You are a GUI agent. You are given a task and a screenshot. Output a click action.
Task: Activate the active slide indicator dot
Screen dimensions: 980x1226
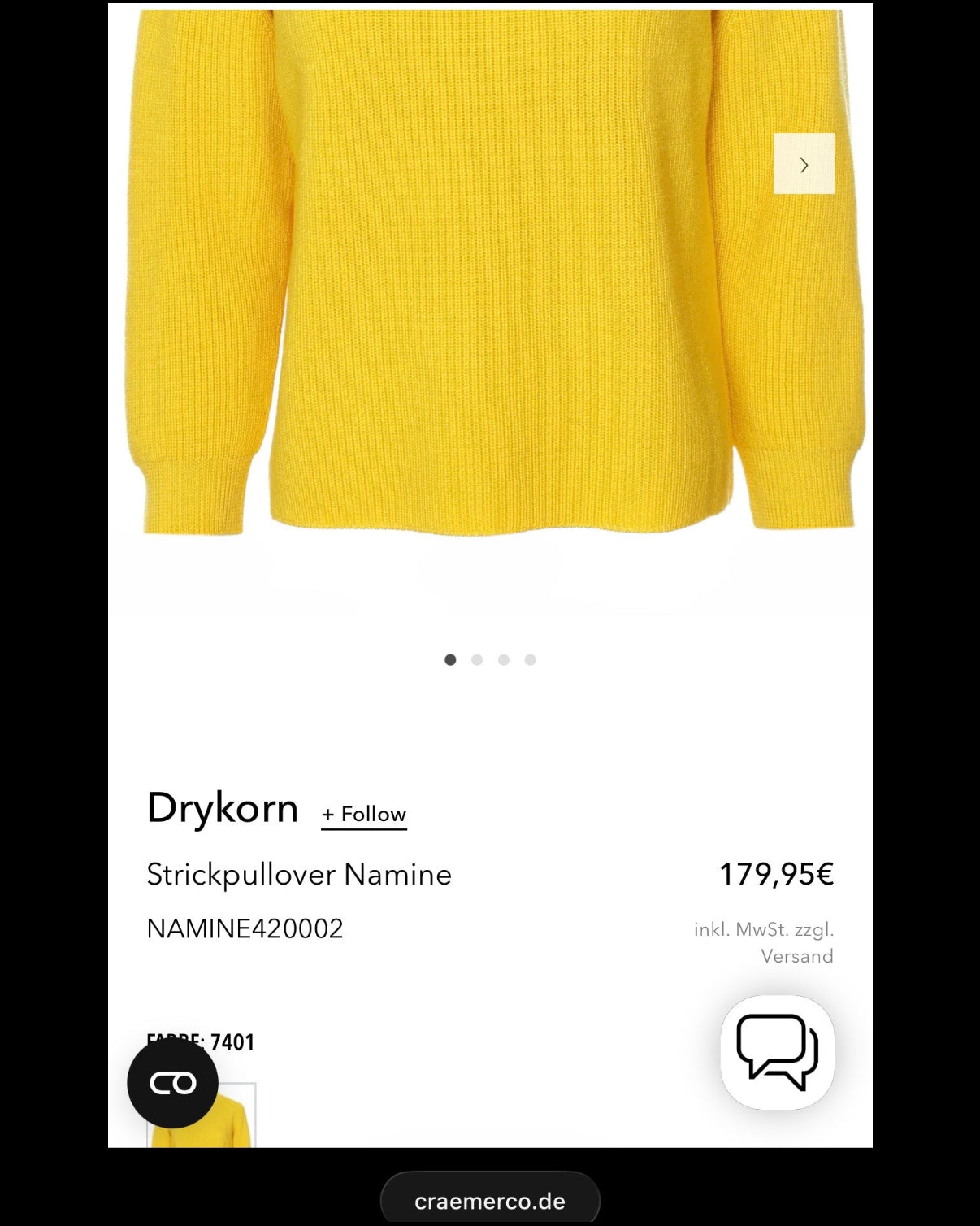(x=449, y=660)
